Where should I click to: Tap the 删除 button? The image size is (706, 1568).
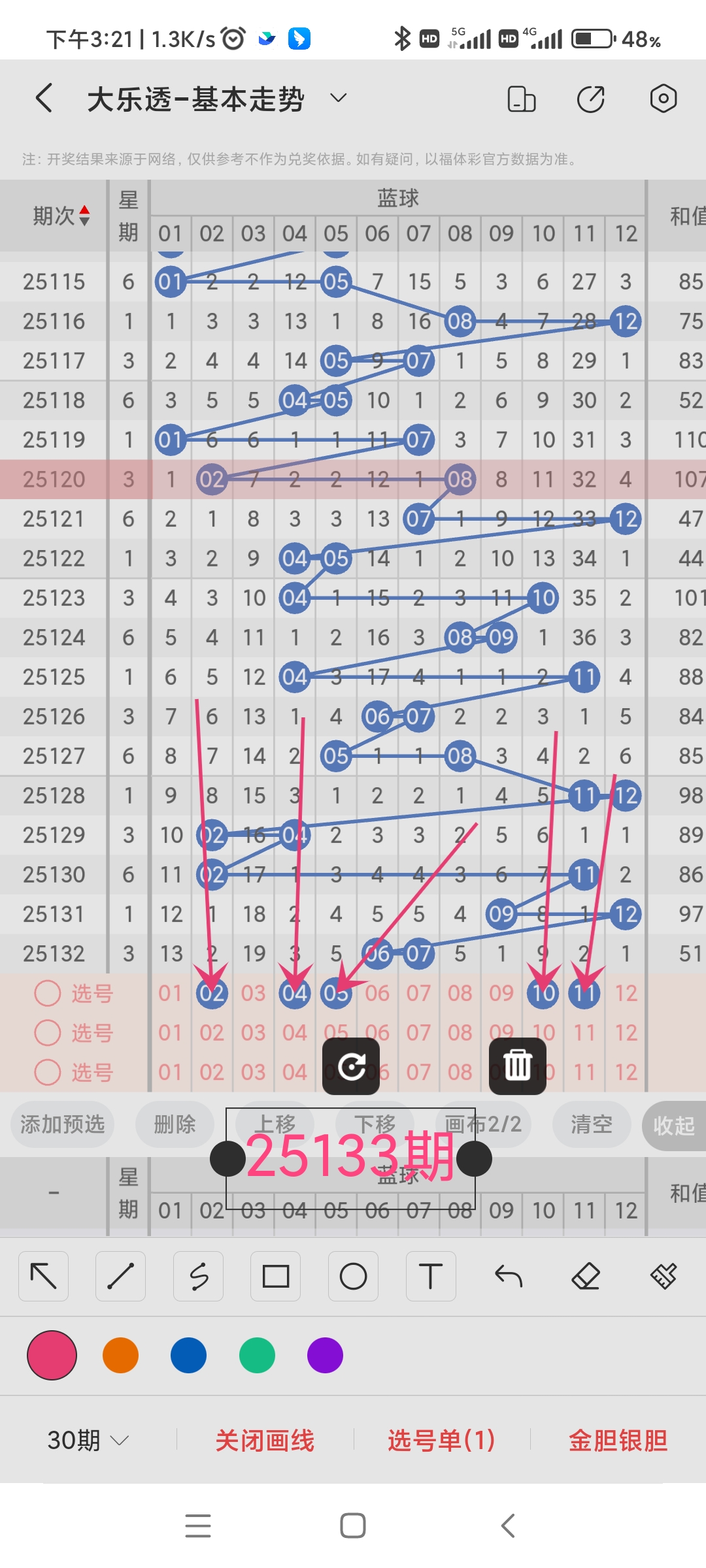tap(175, 1124)
